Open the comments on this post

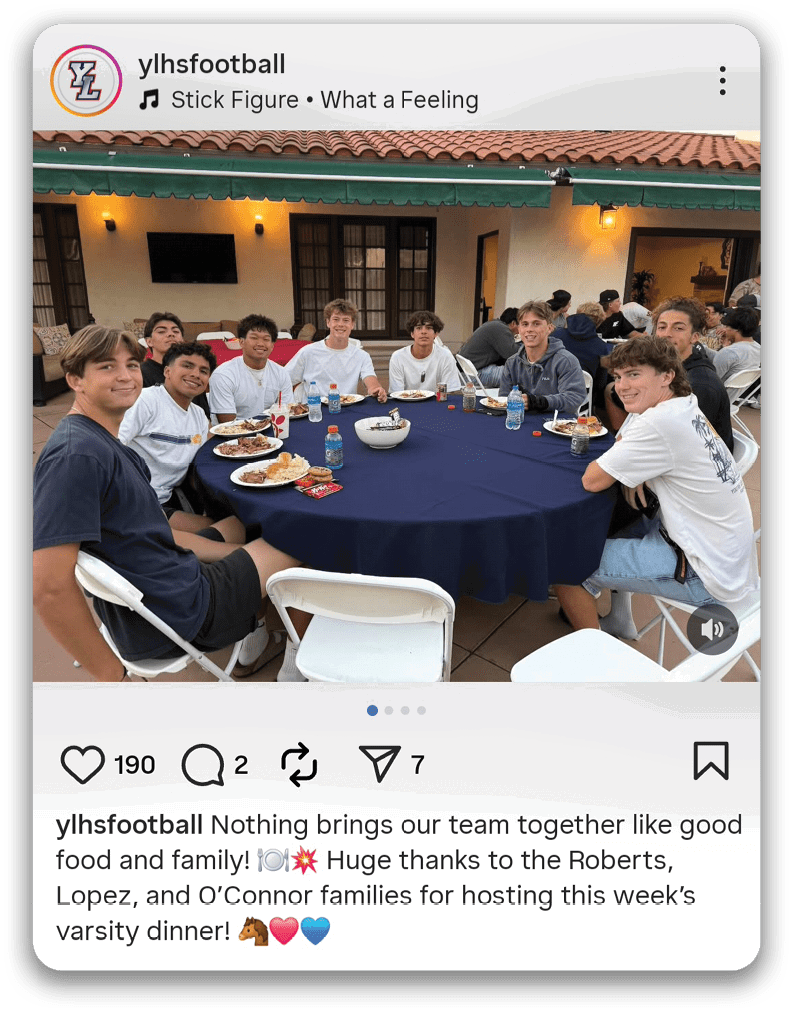coord(203,765)
